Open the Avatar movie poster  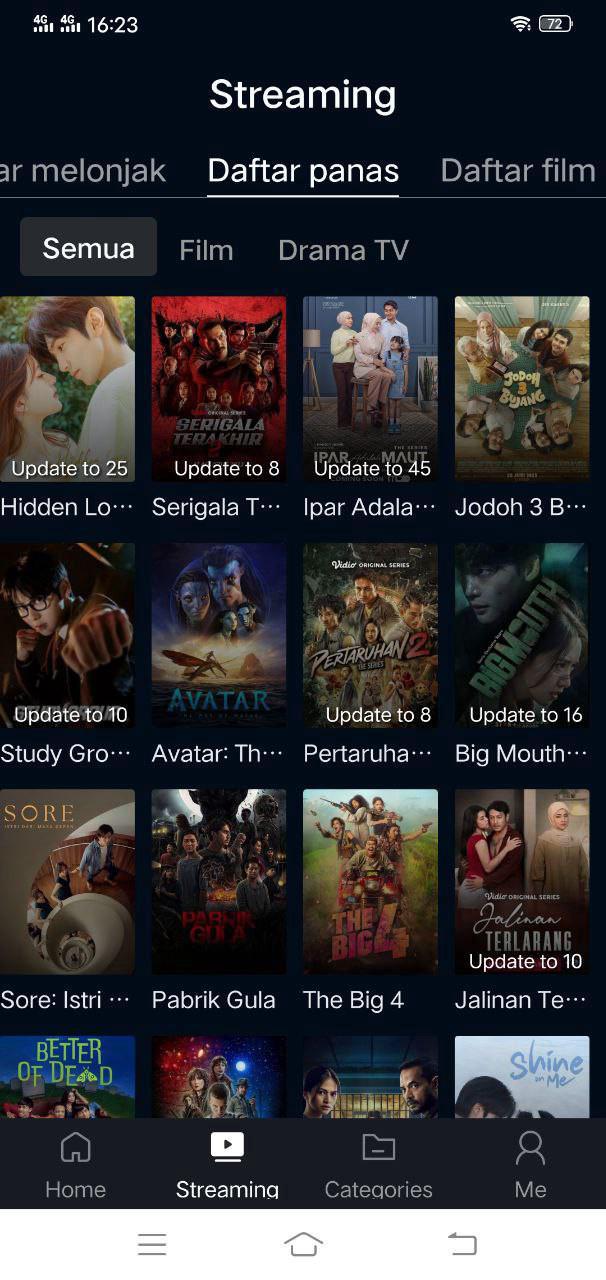pyautogui.click(x=218, y=635)
